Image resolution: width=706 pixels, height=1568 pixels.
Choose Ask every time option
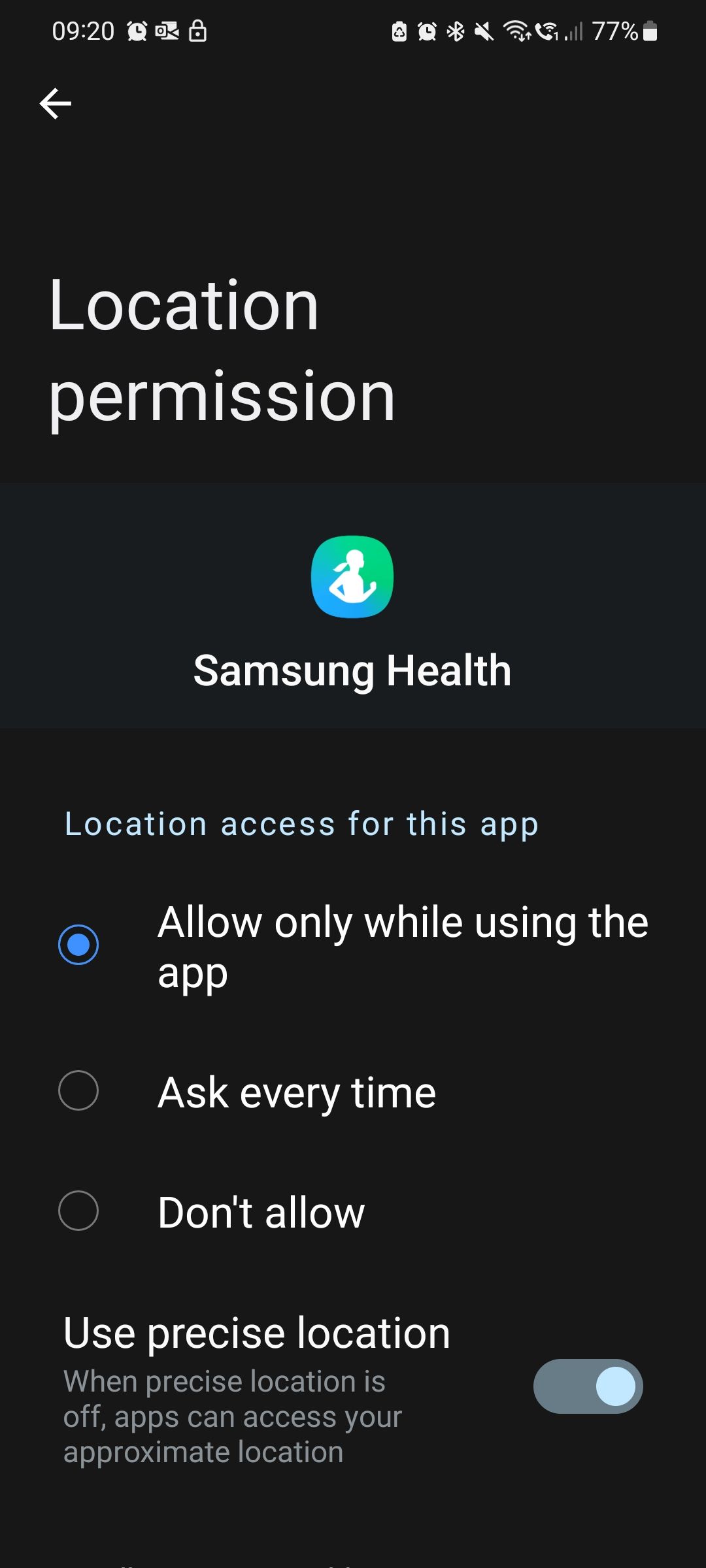[x=78, y=1090]
